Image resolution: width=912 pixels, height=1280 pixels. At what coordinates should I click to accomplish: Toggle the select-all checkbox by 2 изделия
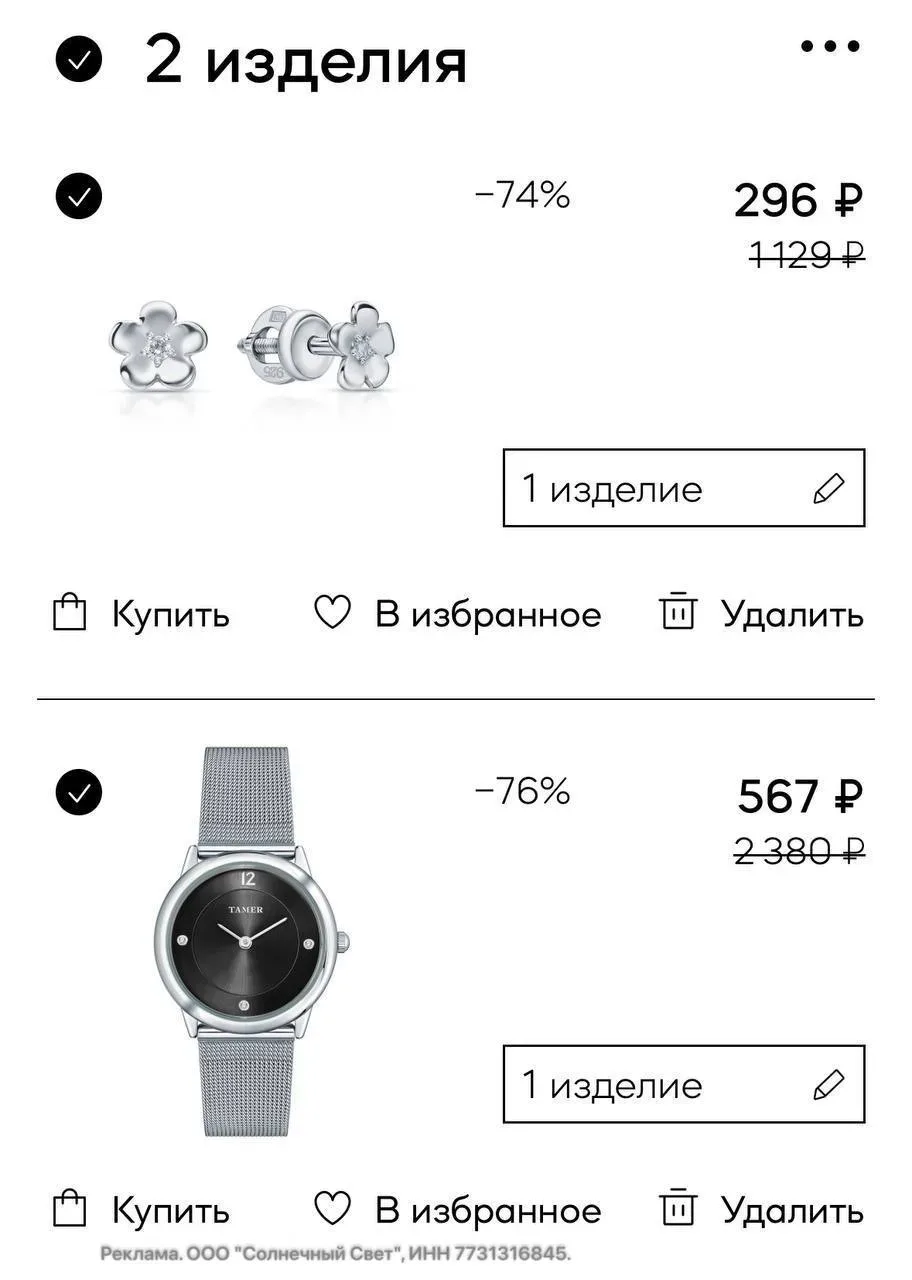78,59
